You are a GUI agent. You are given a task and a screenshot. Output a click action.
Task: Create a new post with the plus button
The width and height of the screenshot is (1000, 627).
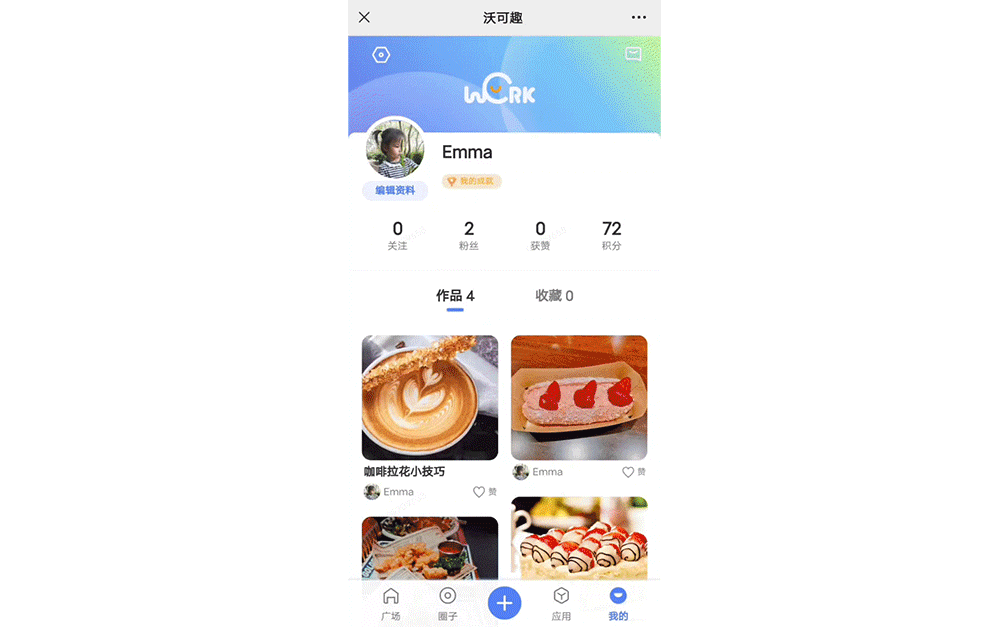[505, 603]
